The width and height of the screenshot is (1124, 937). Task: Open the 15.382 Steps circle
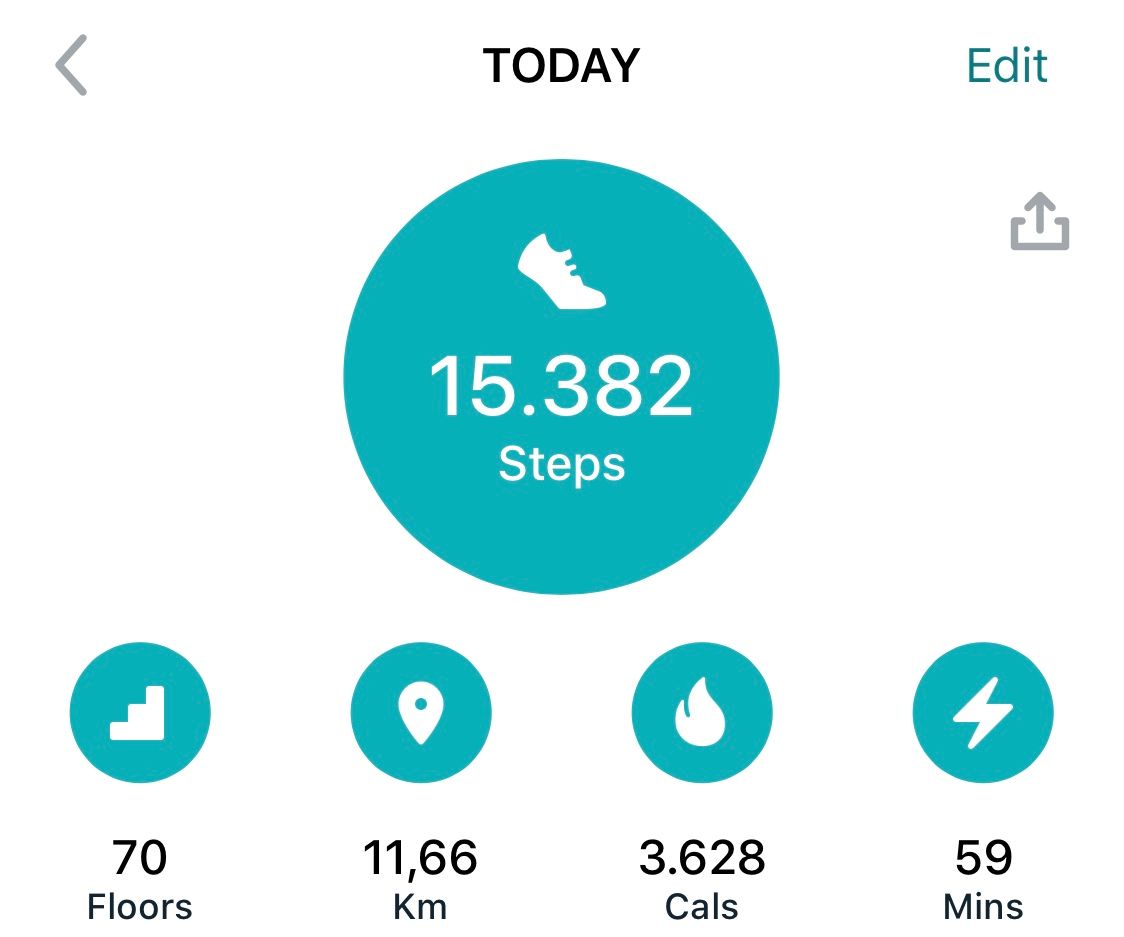pyautogui.click(x=561, y=376)
